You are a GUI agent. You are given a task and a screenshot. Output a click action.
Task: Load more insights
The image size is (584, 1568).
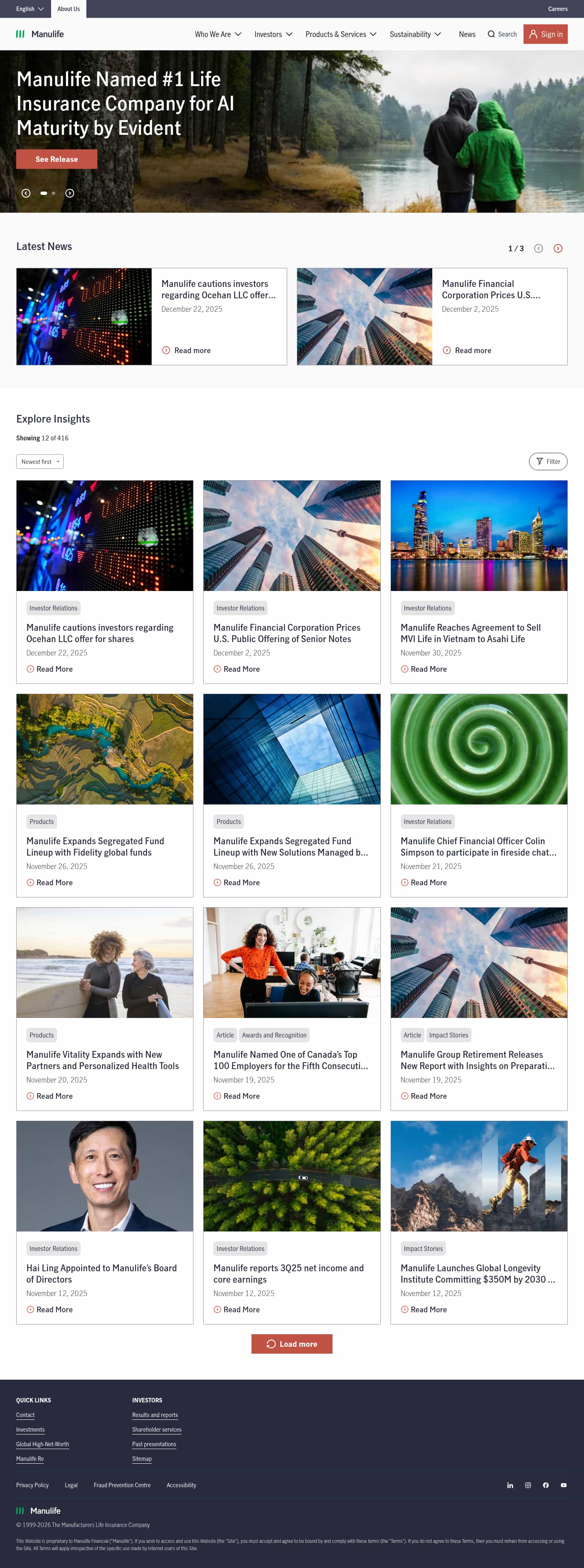click(x=291, y=1344)
